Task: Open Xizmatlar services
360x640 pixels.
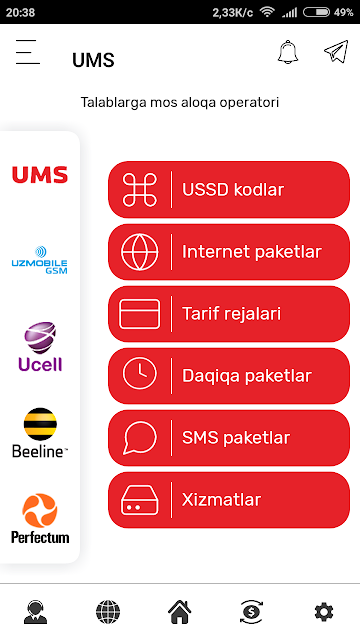Action: coord(229,500)
